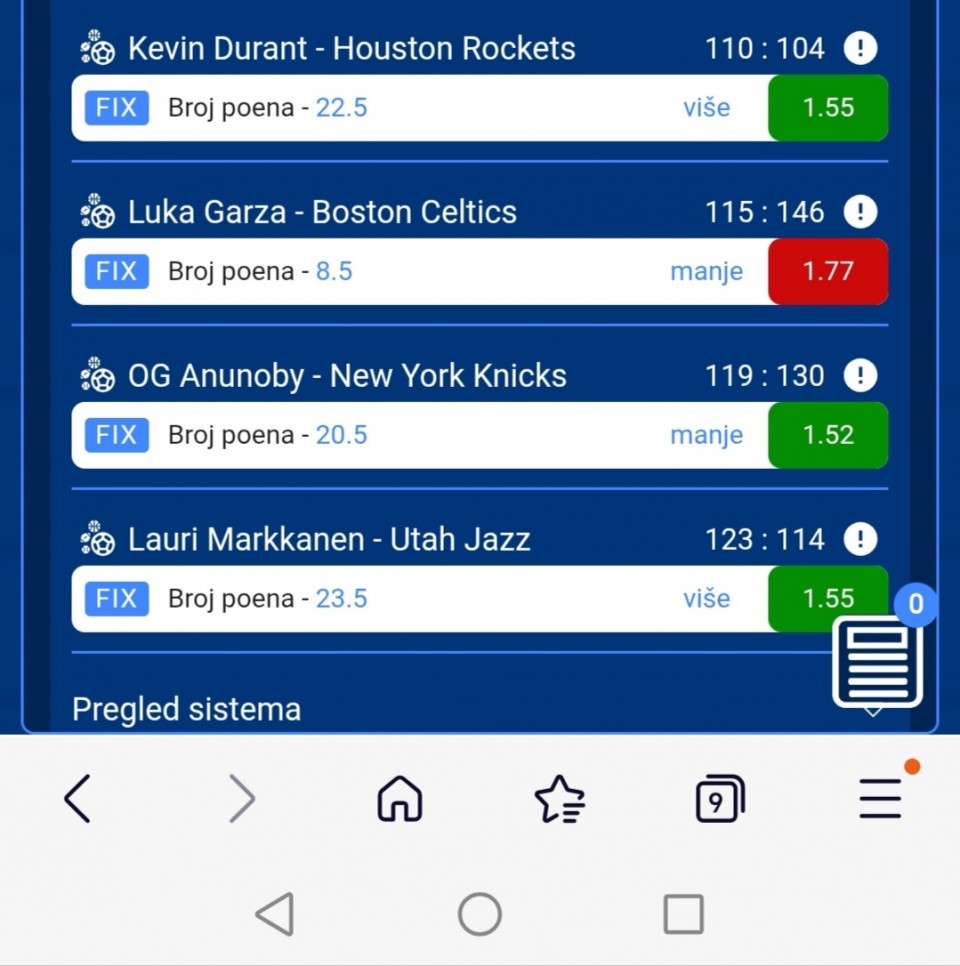Open the browser home page
Viewport: 960px width, 966px height.
point(400,799)
